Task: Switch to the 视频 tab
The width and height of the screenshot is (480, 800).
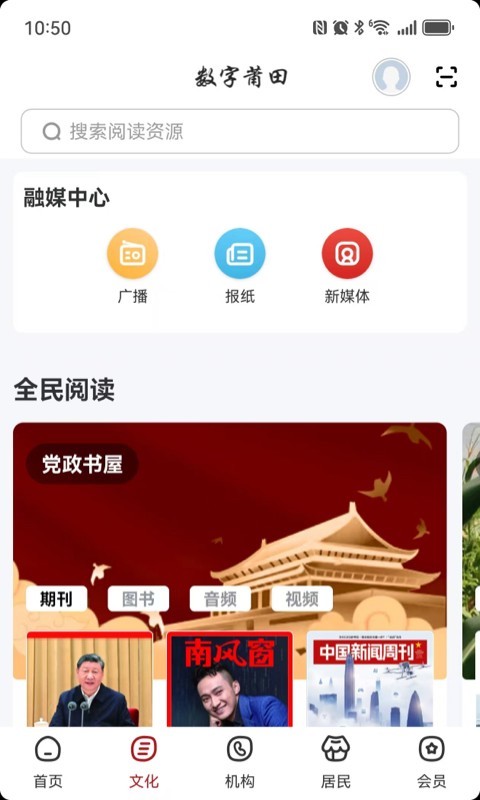Action: click(x=302, y=599)
